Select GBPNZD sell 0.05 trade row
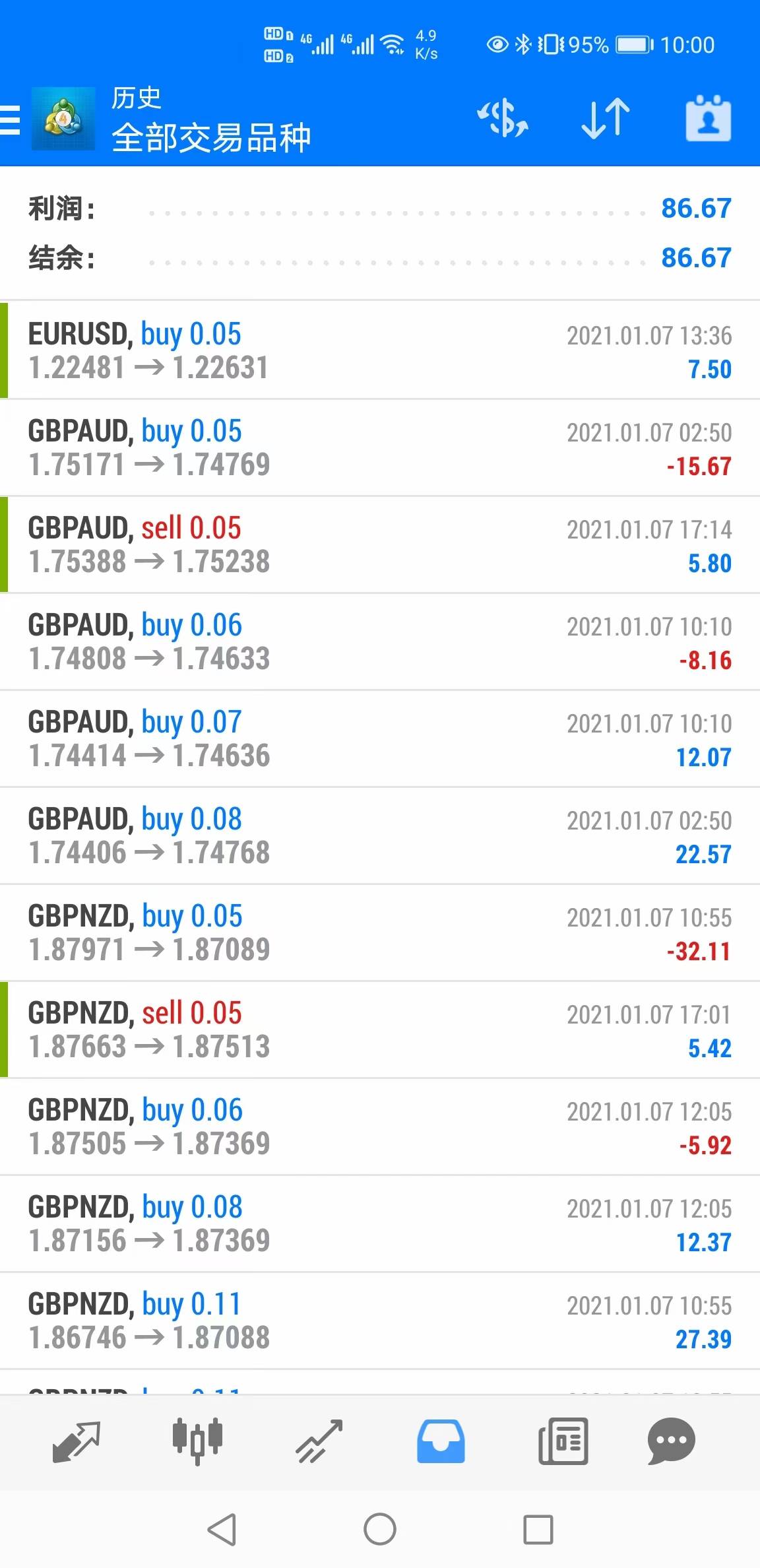Screen dimensions: 760x1568 (380, 1029)
